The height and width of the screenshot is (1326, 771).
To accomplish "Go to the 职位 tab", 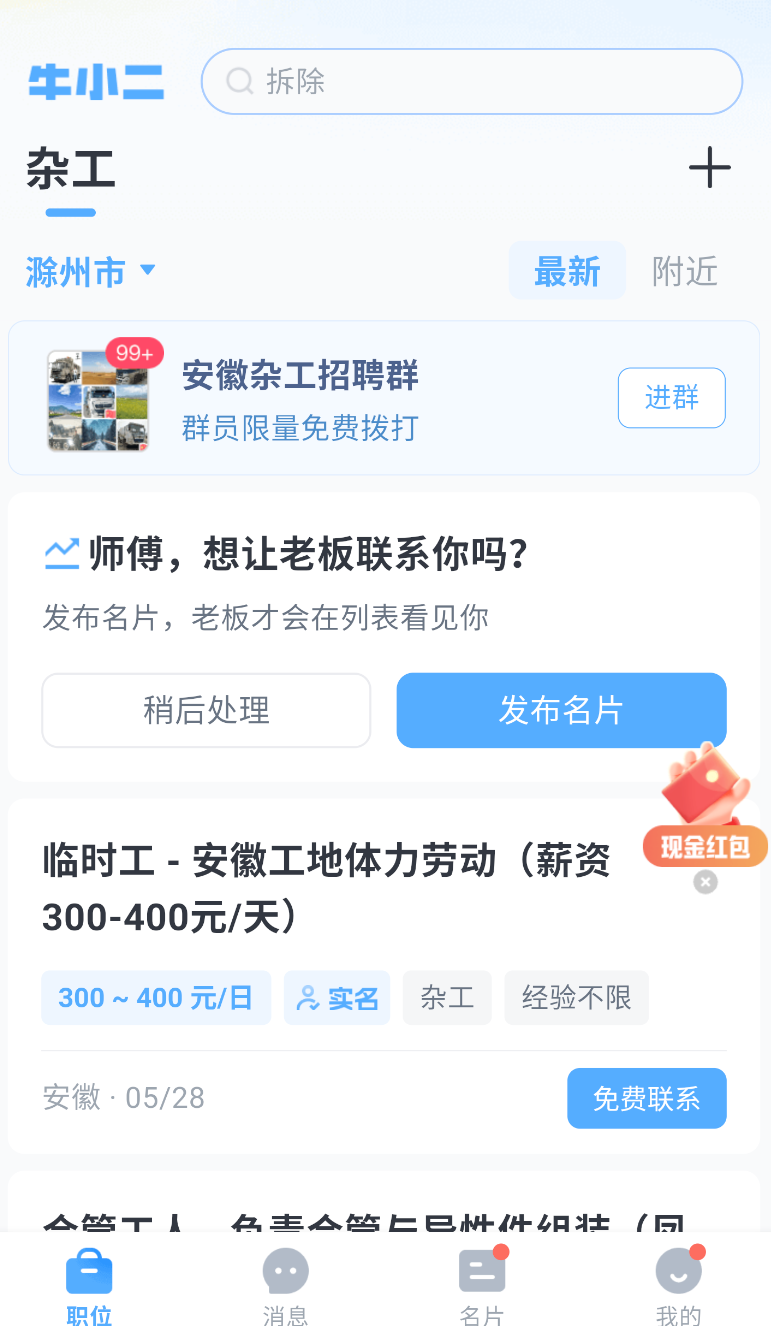I will pos(89,1287).
